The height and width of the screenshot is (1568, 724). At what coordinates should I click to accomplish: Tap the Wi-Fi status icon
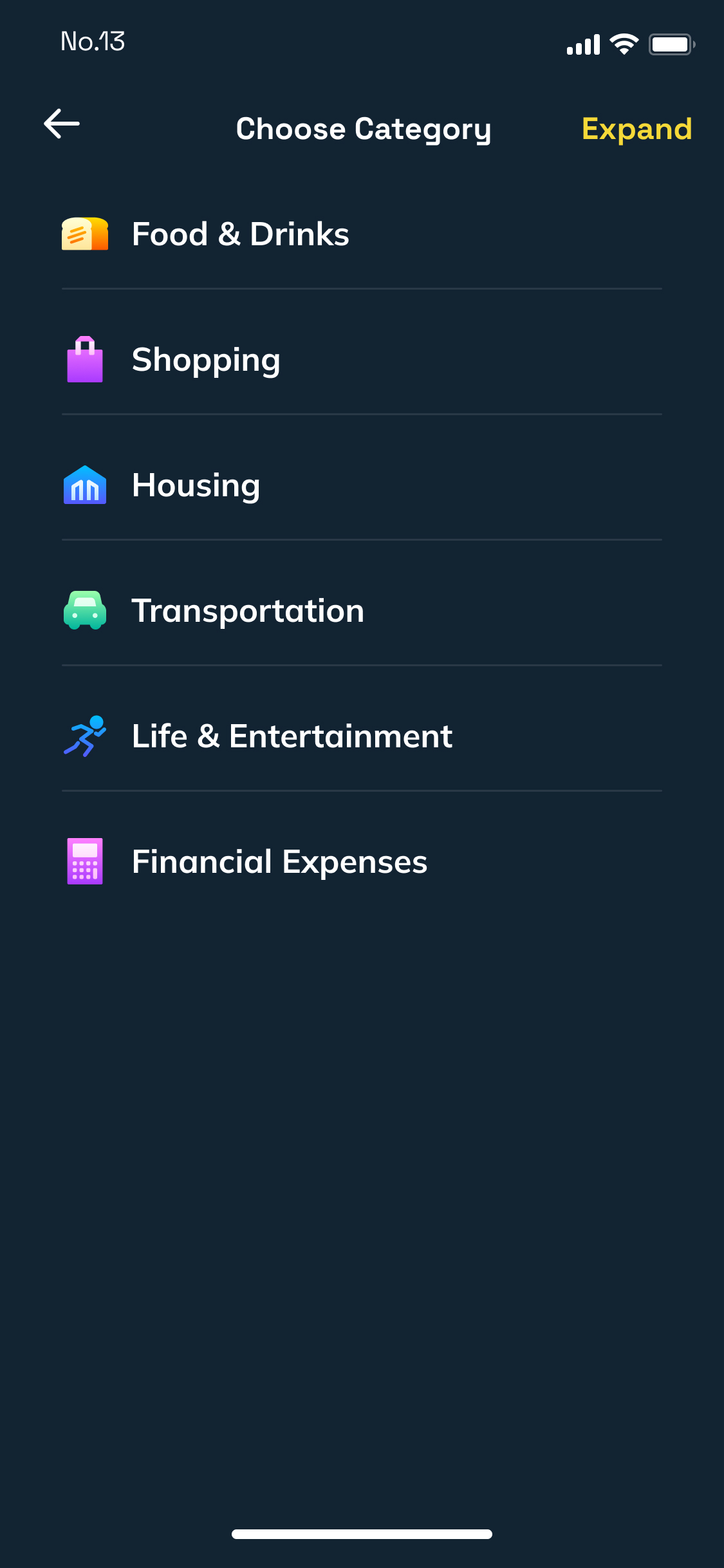point(623,44)
